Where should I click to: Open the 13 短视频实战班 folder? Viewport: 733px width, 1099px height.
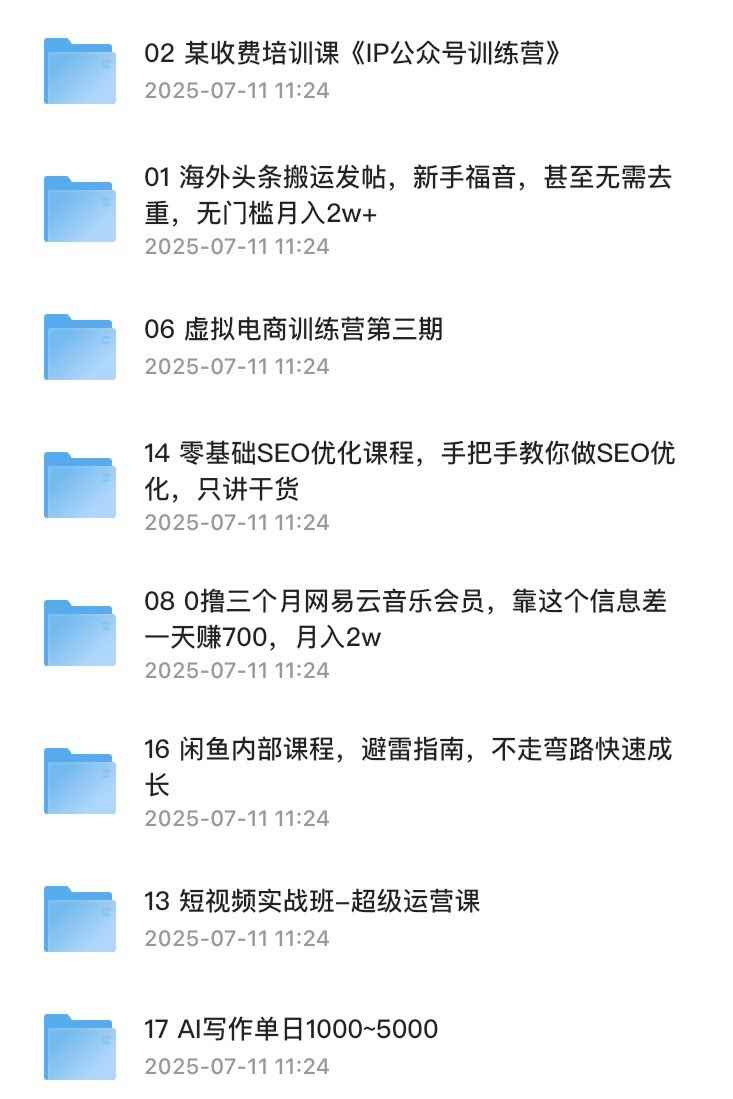(312, 901)
